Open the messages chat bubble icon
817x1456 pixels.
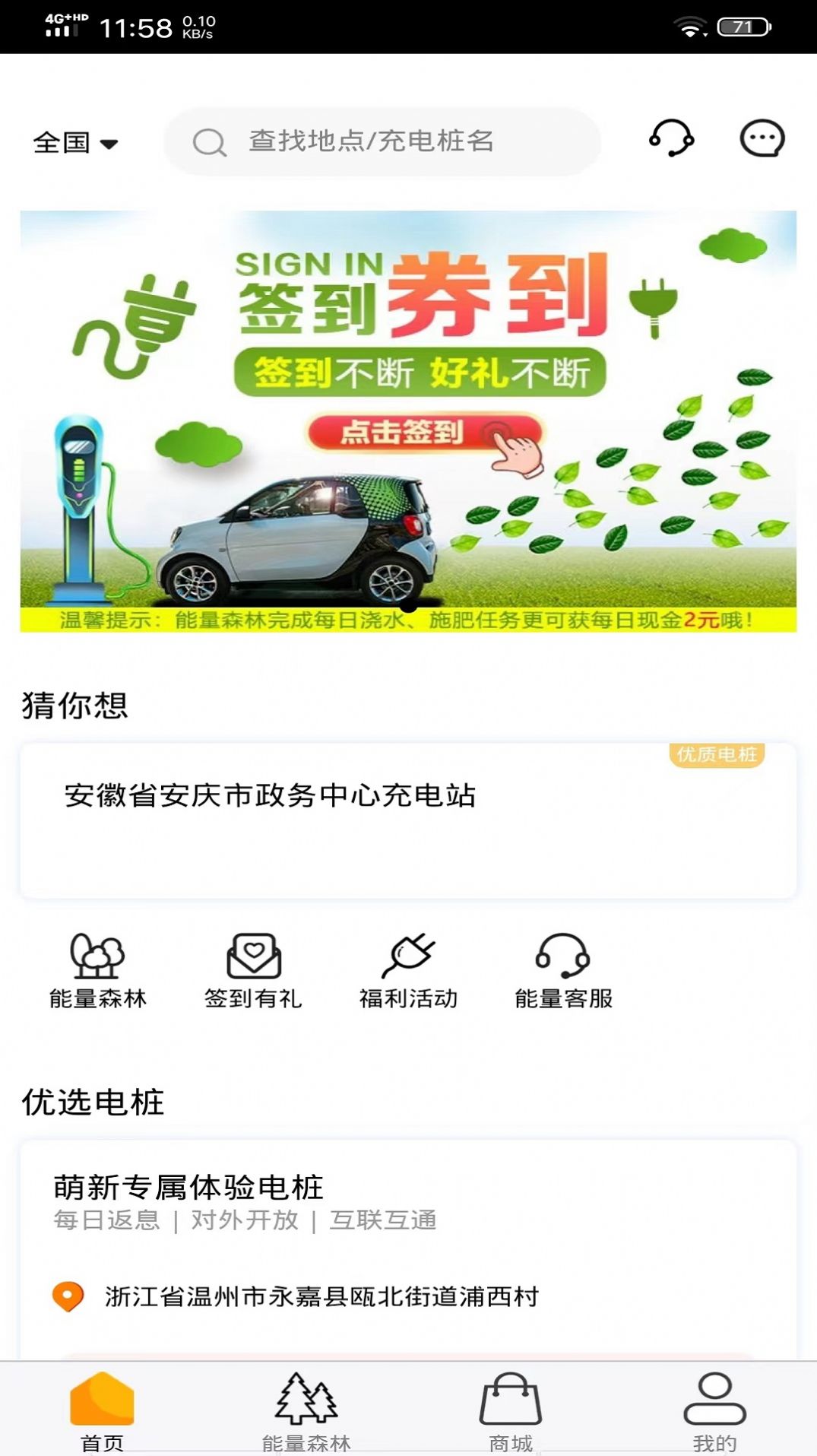(x=762, y=139)
